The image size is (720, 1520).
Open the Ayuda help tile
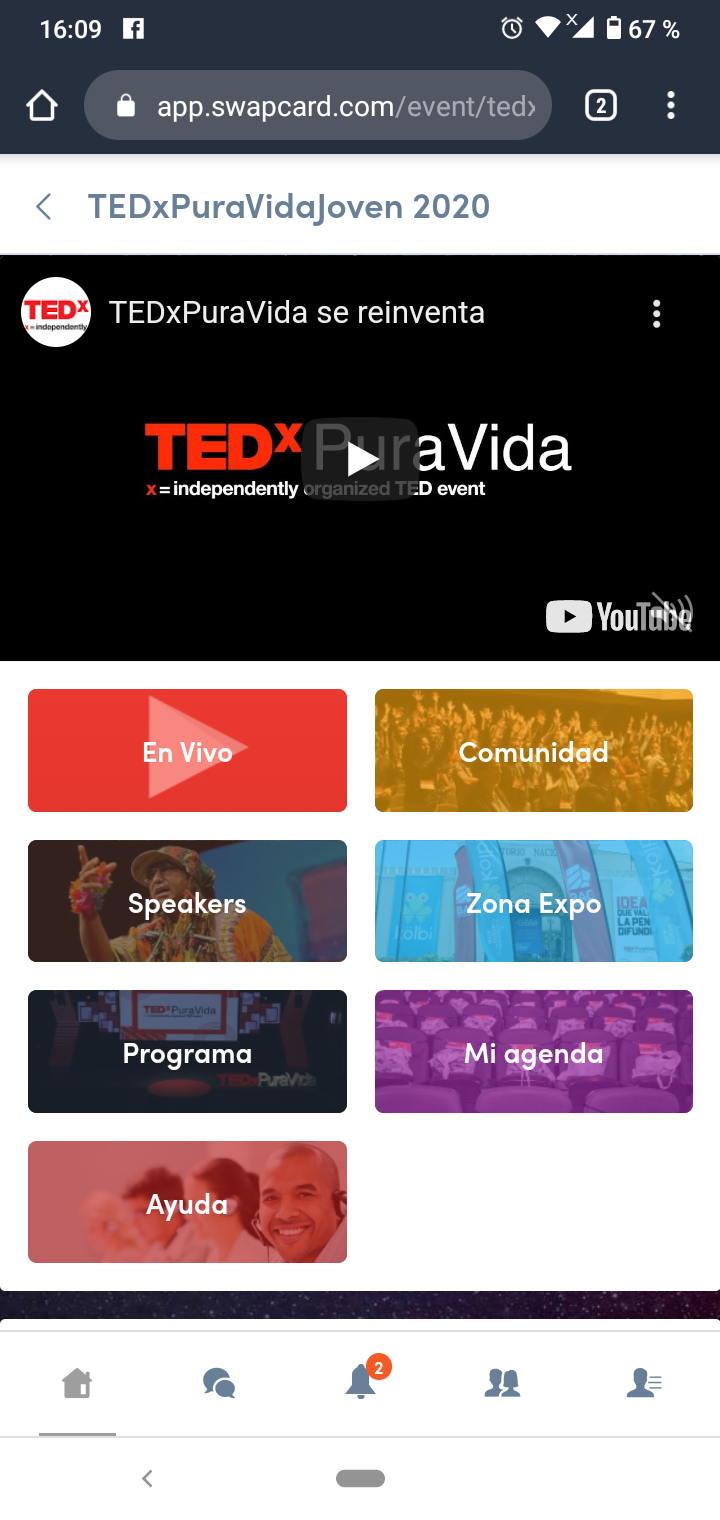(187, 1203)
